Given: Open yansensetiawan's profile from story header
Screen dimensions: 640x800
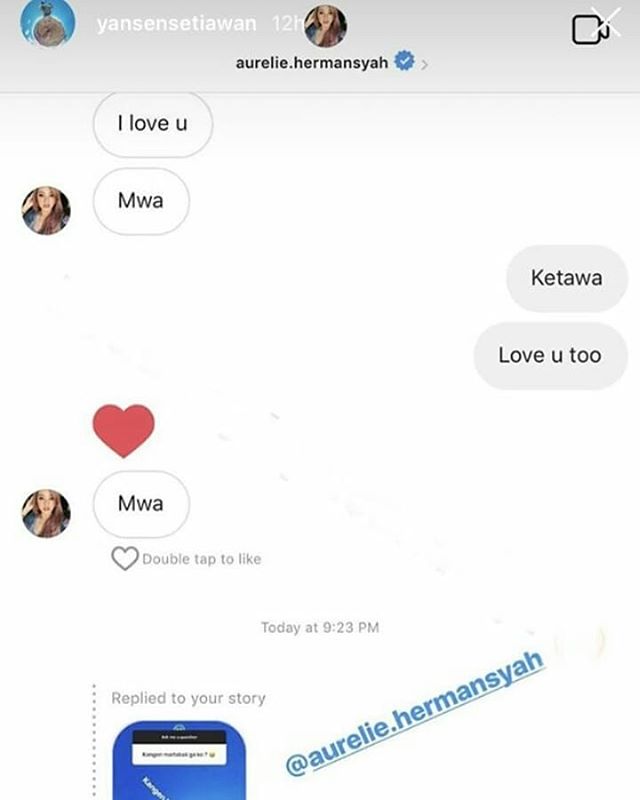Looking at the screenshot, I should [177, 24].
